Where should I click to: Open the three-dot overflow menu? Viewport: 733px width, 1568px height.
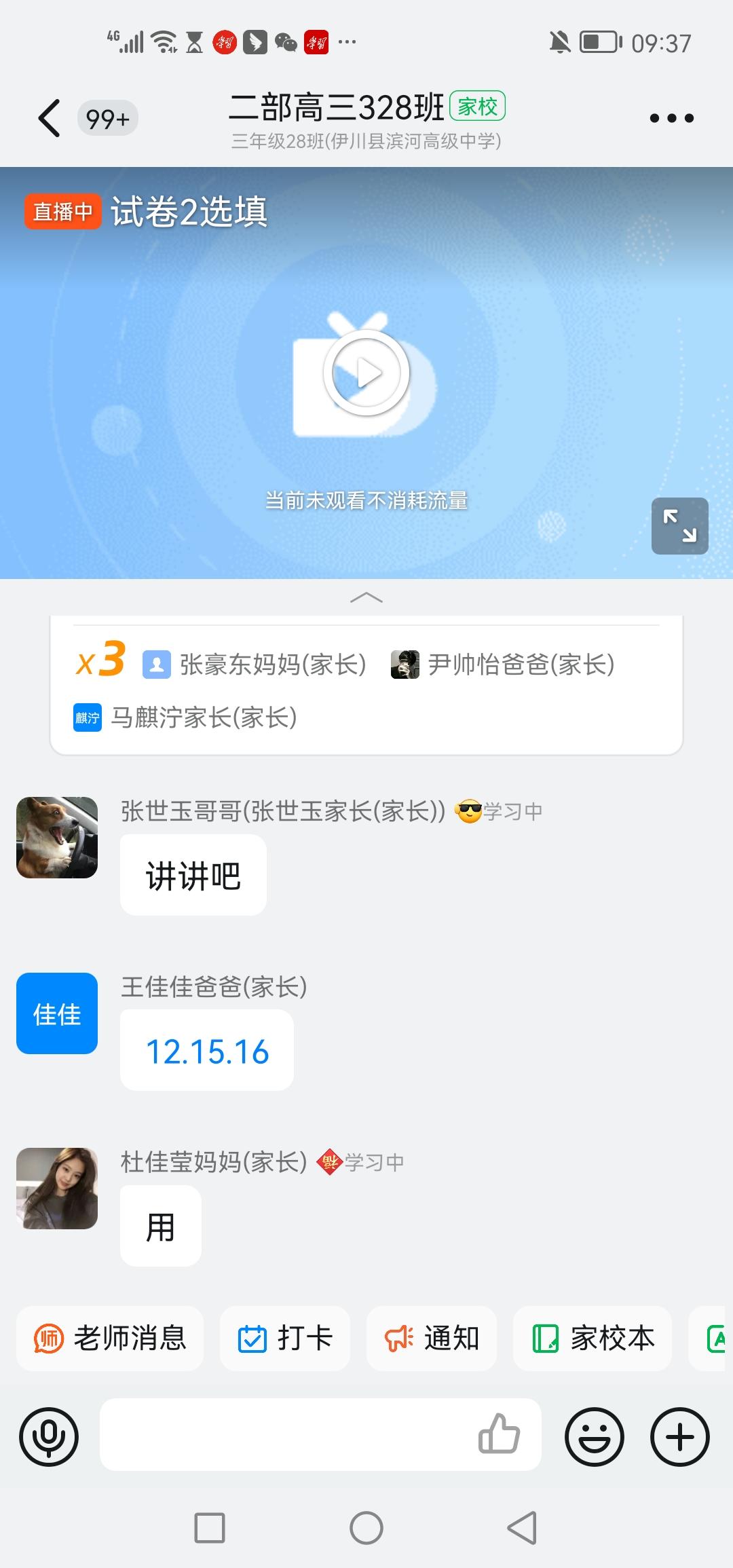(x=671, y=117)
